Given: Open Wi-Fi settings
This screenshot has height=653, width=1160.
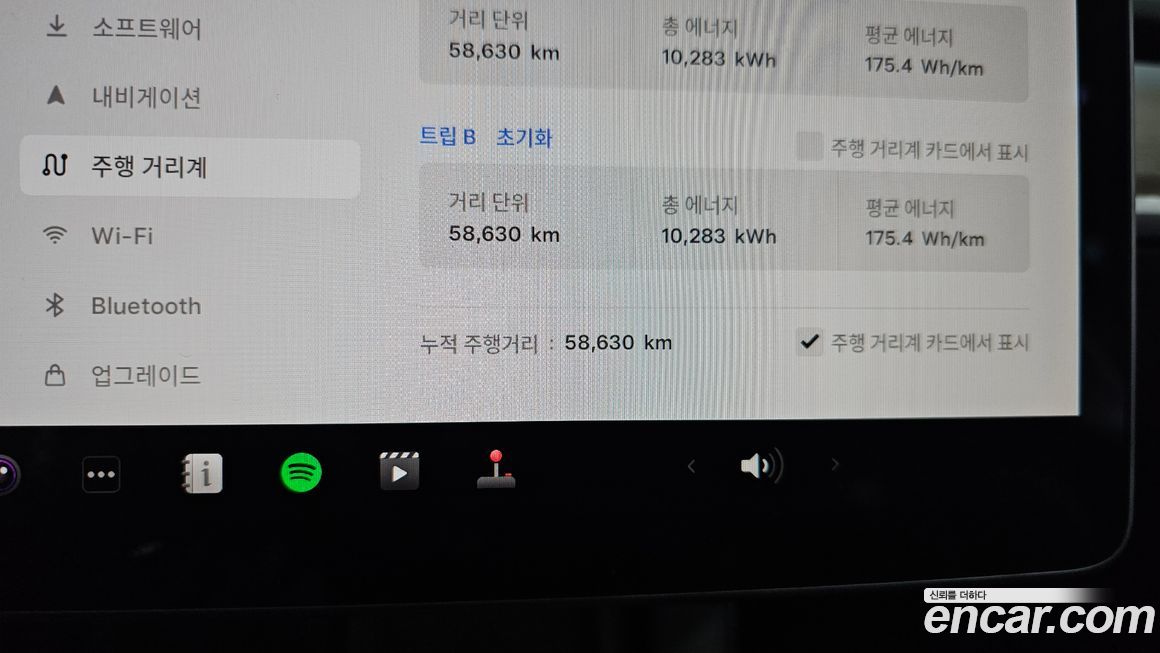Looking at the screenshot, I should point(122,236).
